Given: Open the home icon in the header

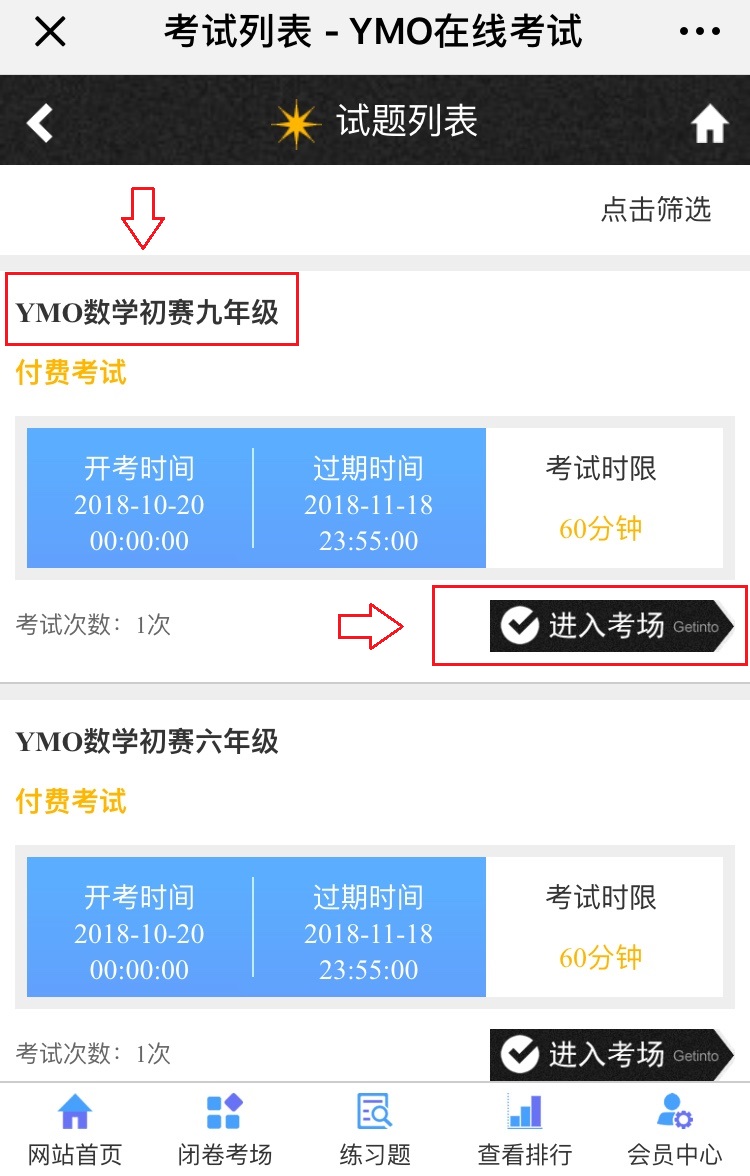Looking at the screenshot, I should (709, 124).
